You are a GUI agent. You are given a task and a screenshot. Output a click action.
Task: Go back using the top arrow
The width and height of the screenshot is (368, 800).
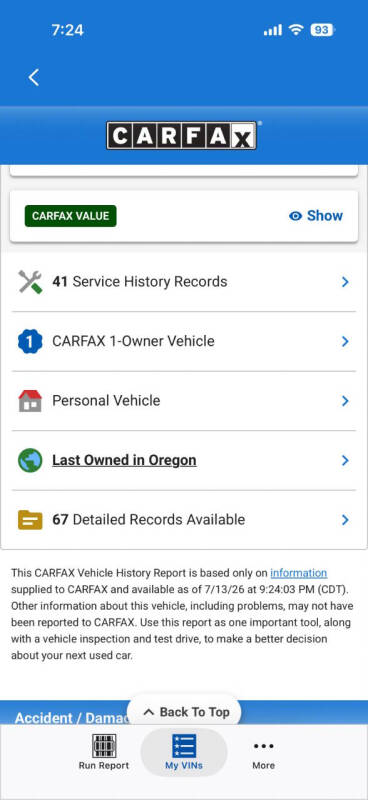34,78
